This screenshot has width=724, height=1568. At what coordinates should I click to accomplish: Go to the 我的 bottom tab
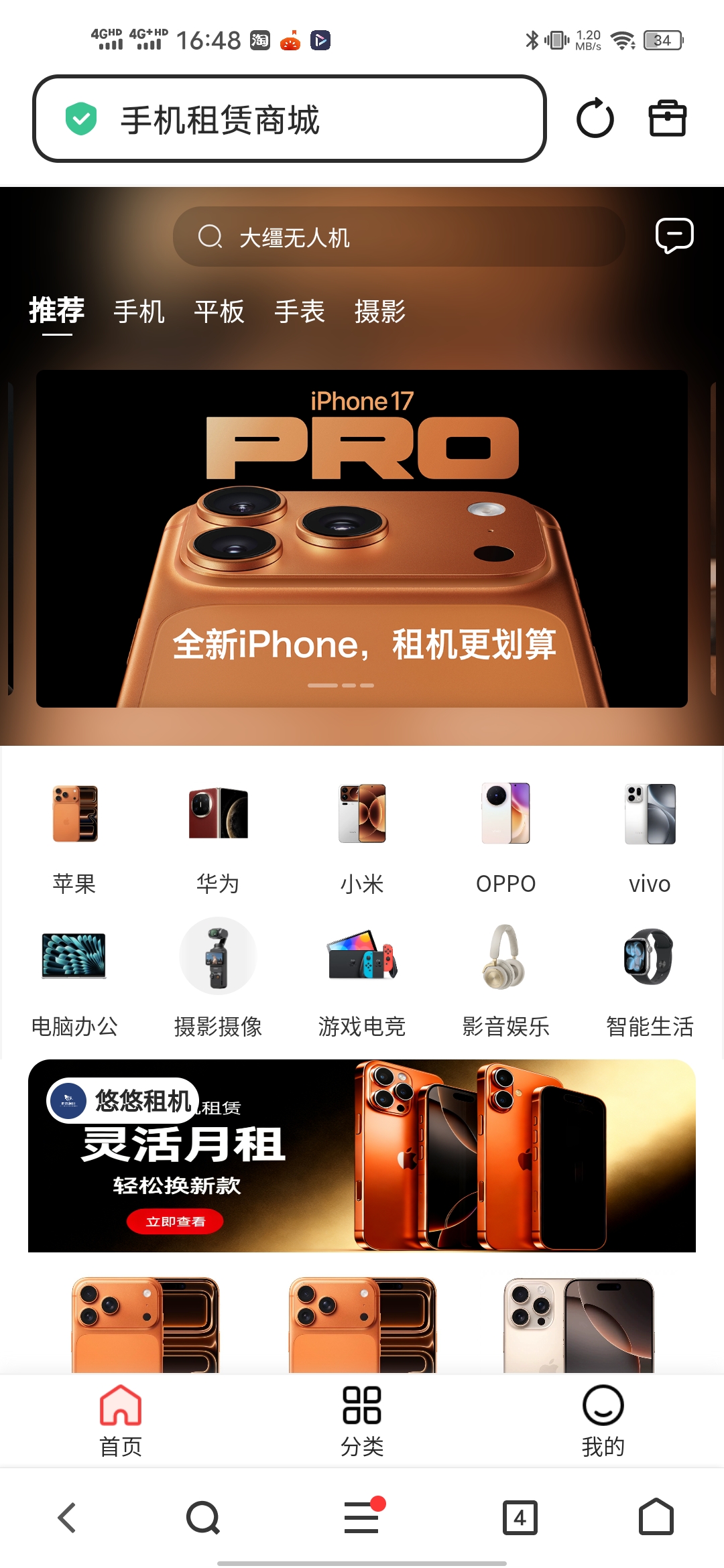(603, 1421)
